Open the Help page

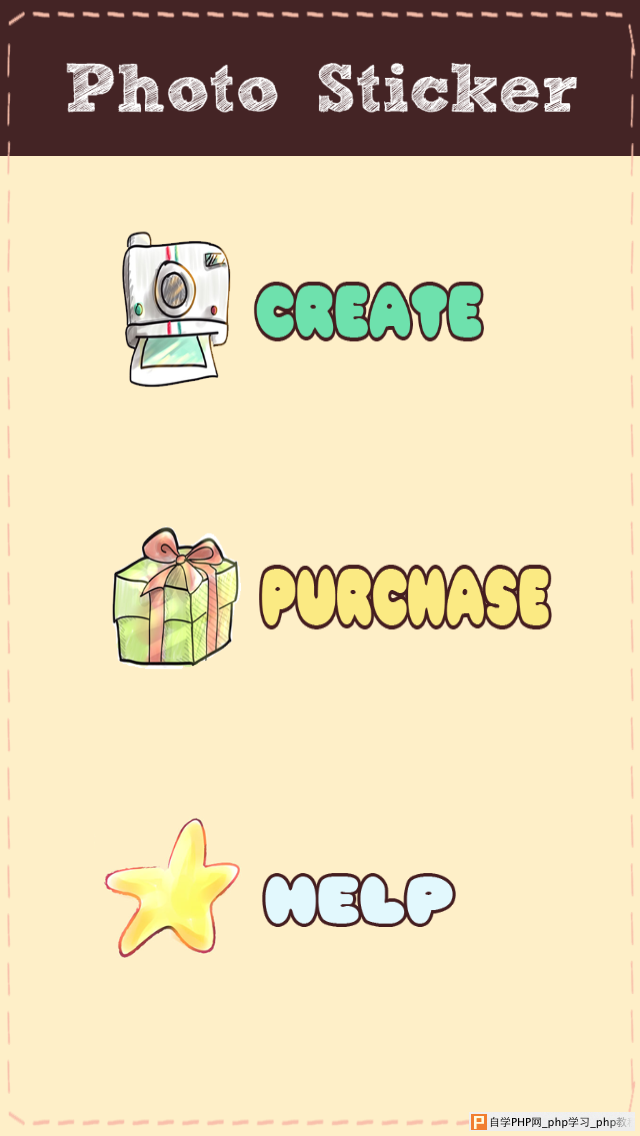[x=358, y=898]
